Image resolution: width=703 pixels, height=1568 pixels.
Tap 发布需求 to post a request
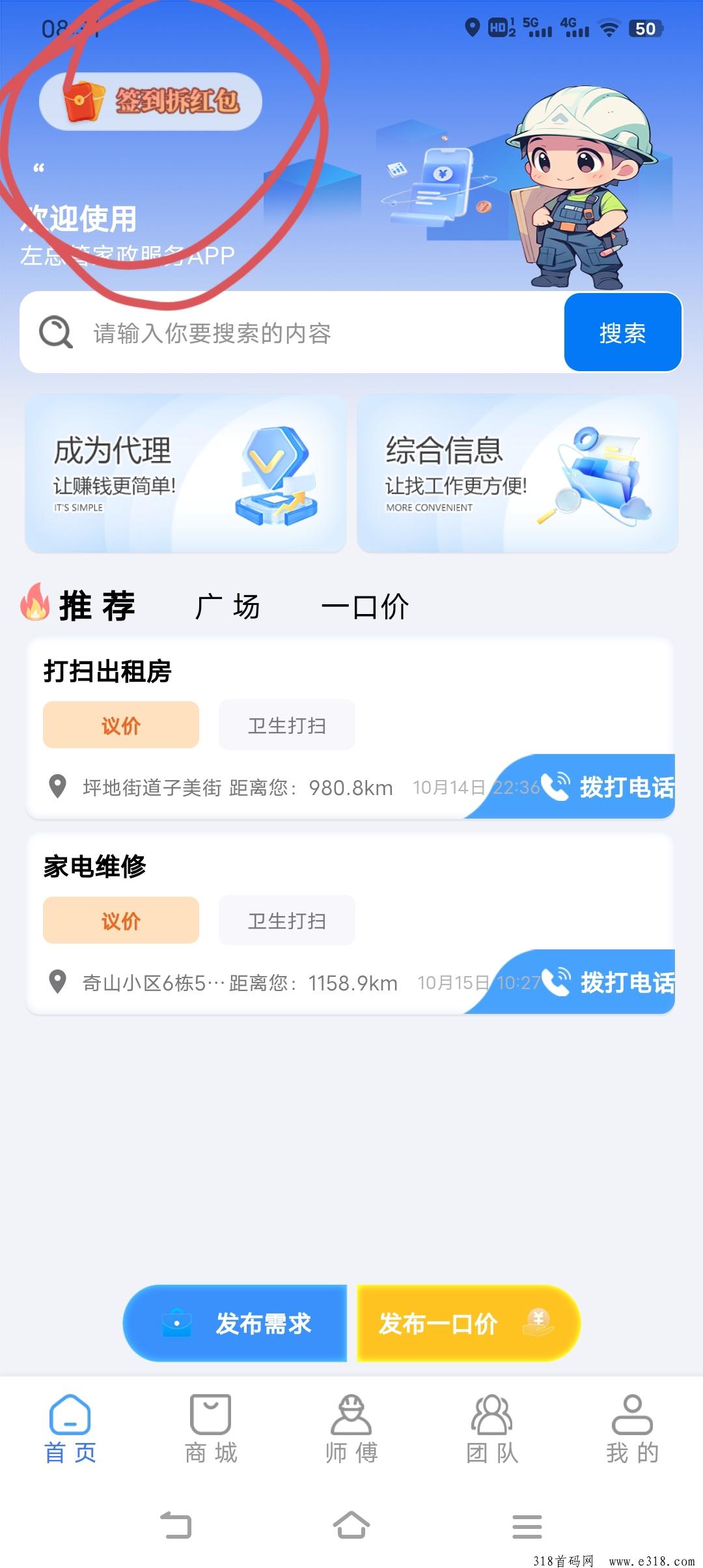(236, 1324)
